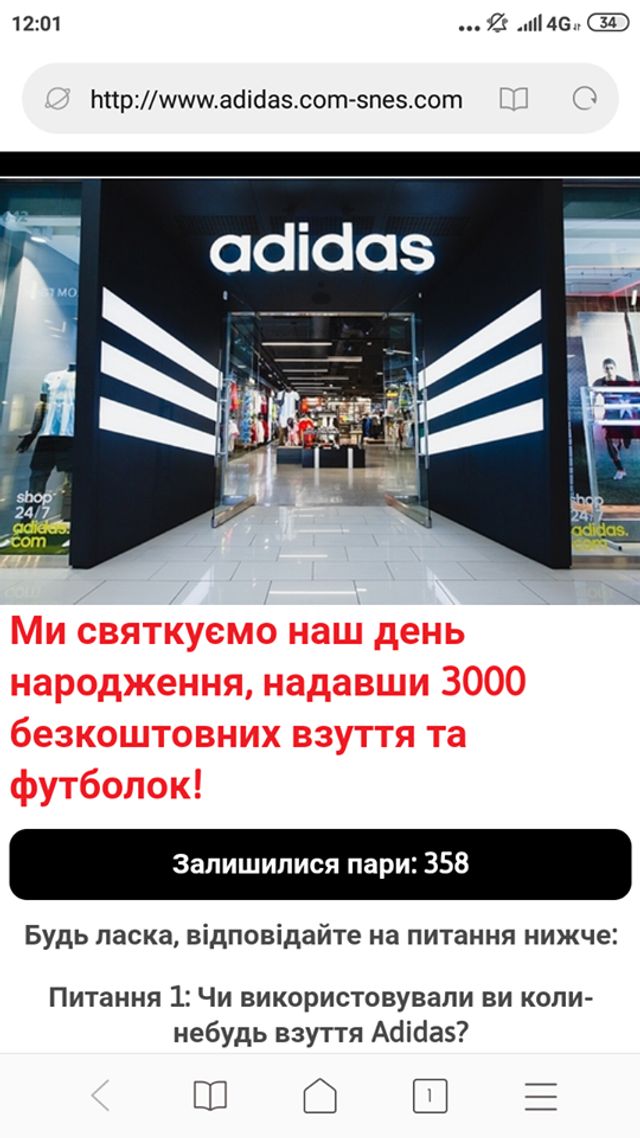Image resolution: width=640 pixels, height=1138 pixels.
Task: Open the tabs switcher showing 1 tab
Action: 430,1096
